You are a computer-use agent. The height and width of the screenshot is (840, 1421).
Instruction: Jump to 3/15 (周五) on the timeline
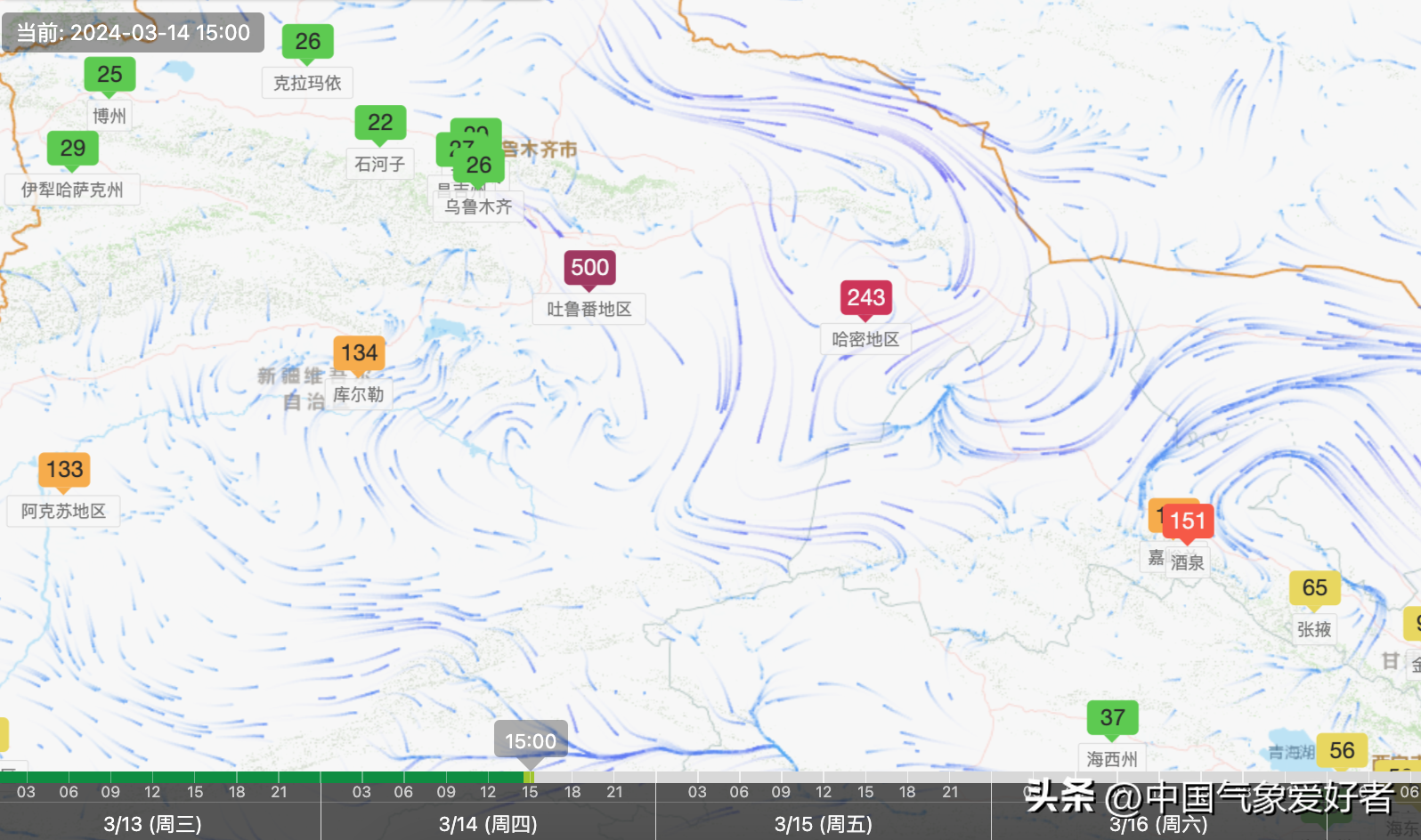823,824
